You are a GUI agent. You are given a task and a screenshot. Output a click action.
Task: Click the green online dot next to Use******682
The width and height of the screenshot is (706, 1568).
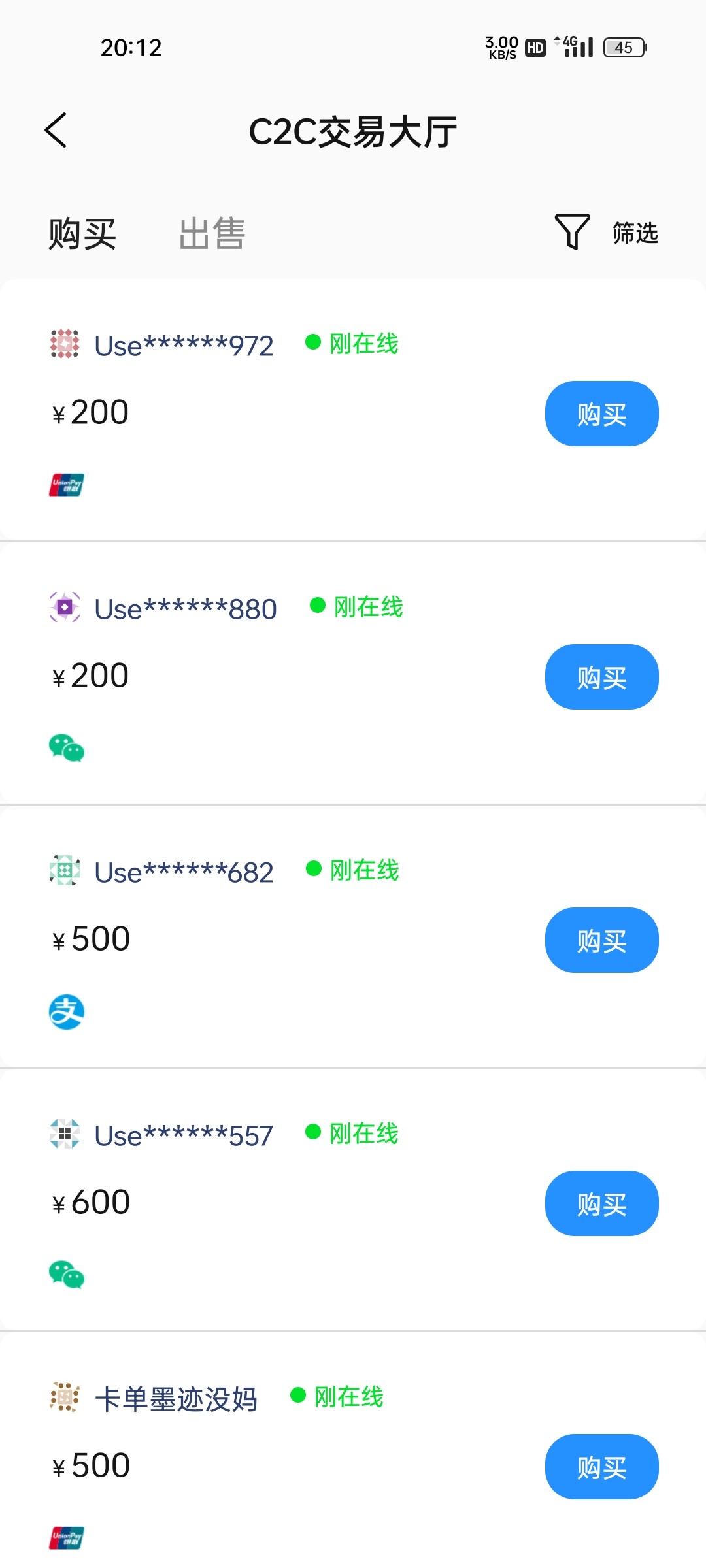(312, 871)
